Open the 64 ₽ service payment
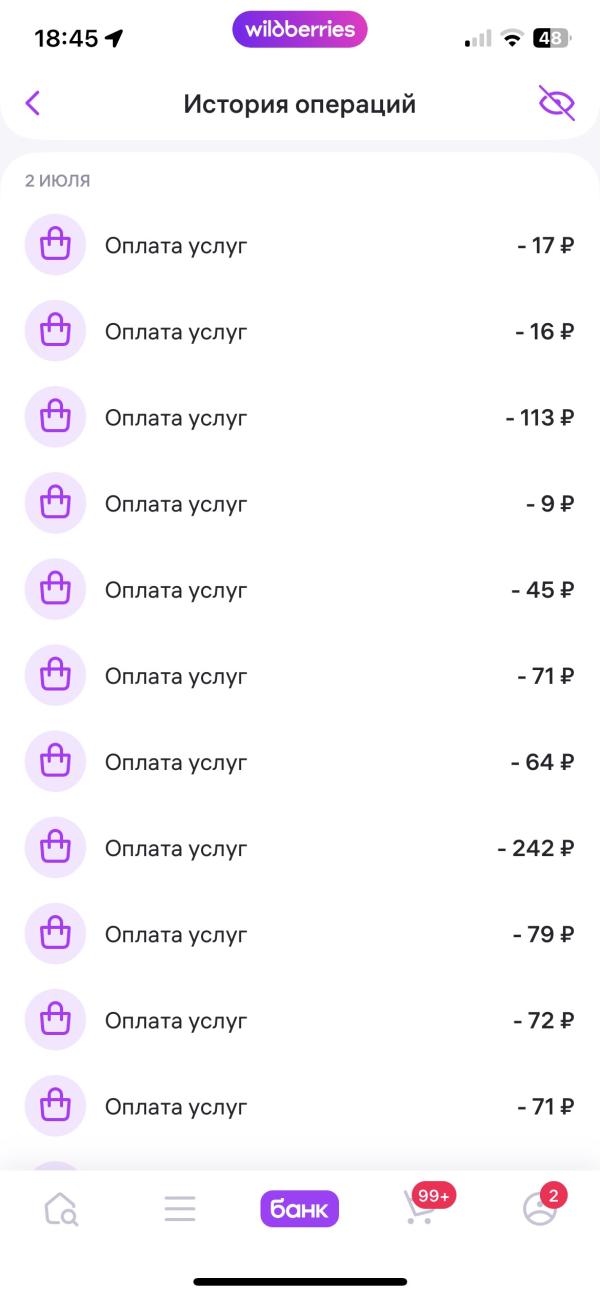The image size is (600, 1297). [x=300, y=762]
